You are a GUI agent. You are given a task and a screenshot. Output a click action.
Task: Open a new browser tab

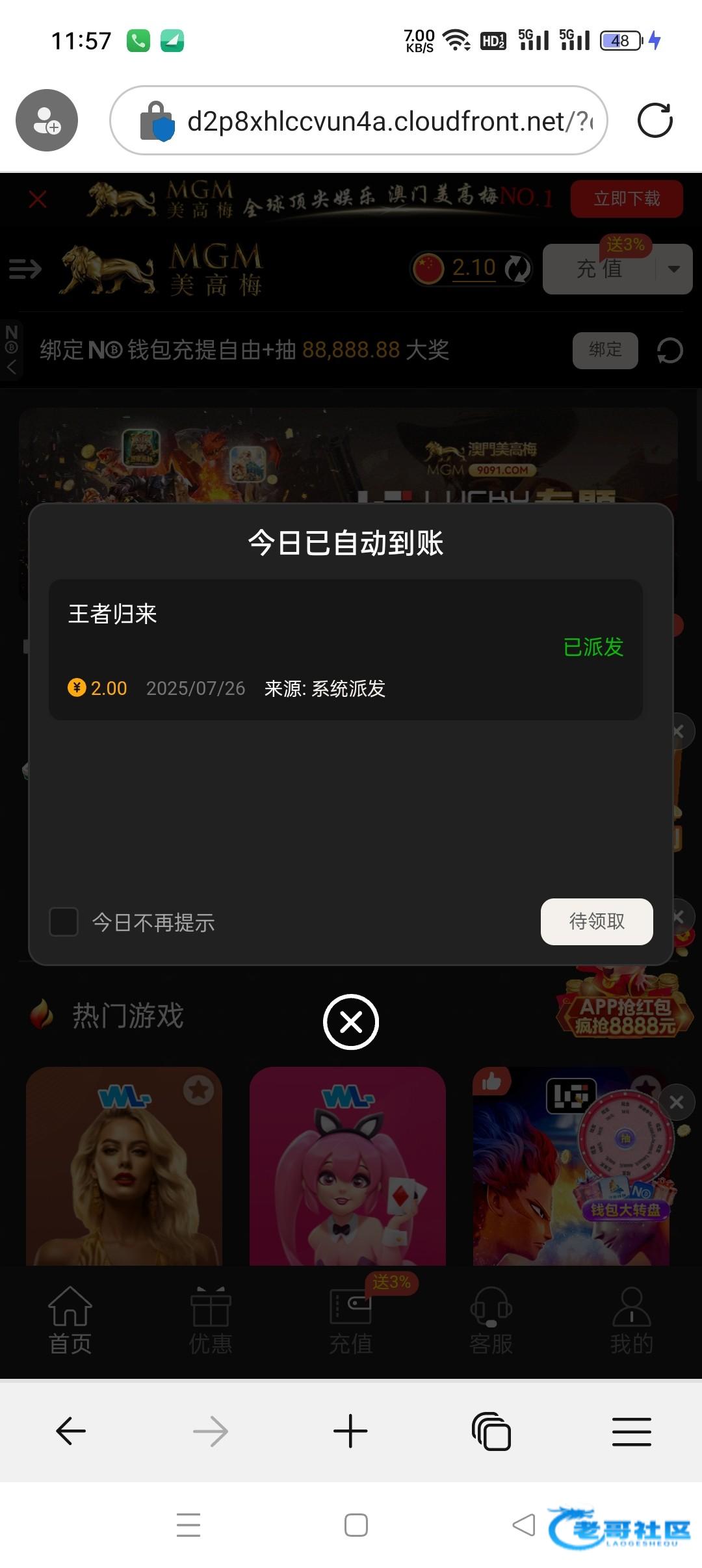[x=350, y=1431]
